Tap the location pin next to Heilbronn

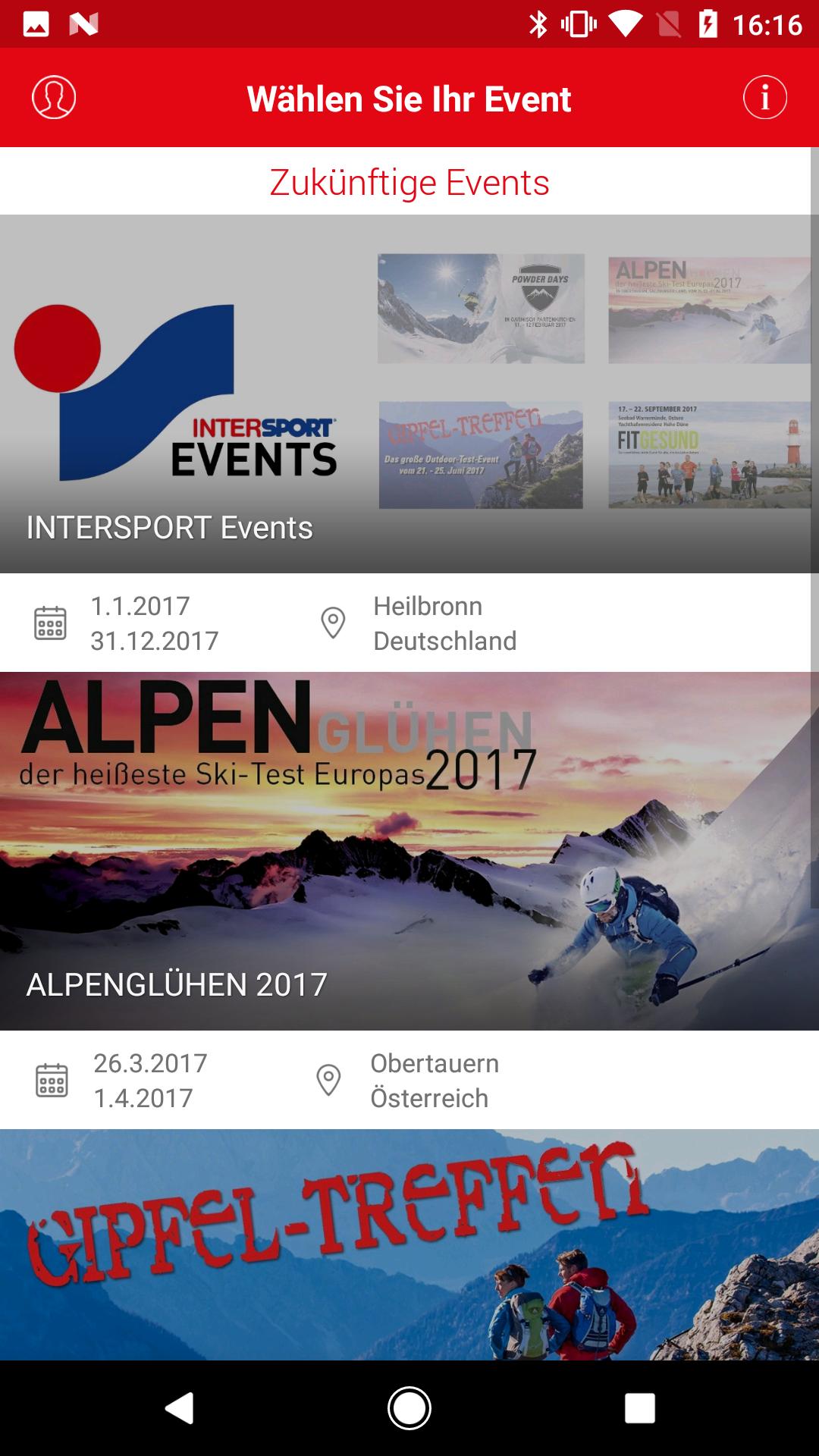coord(331,622)
